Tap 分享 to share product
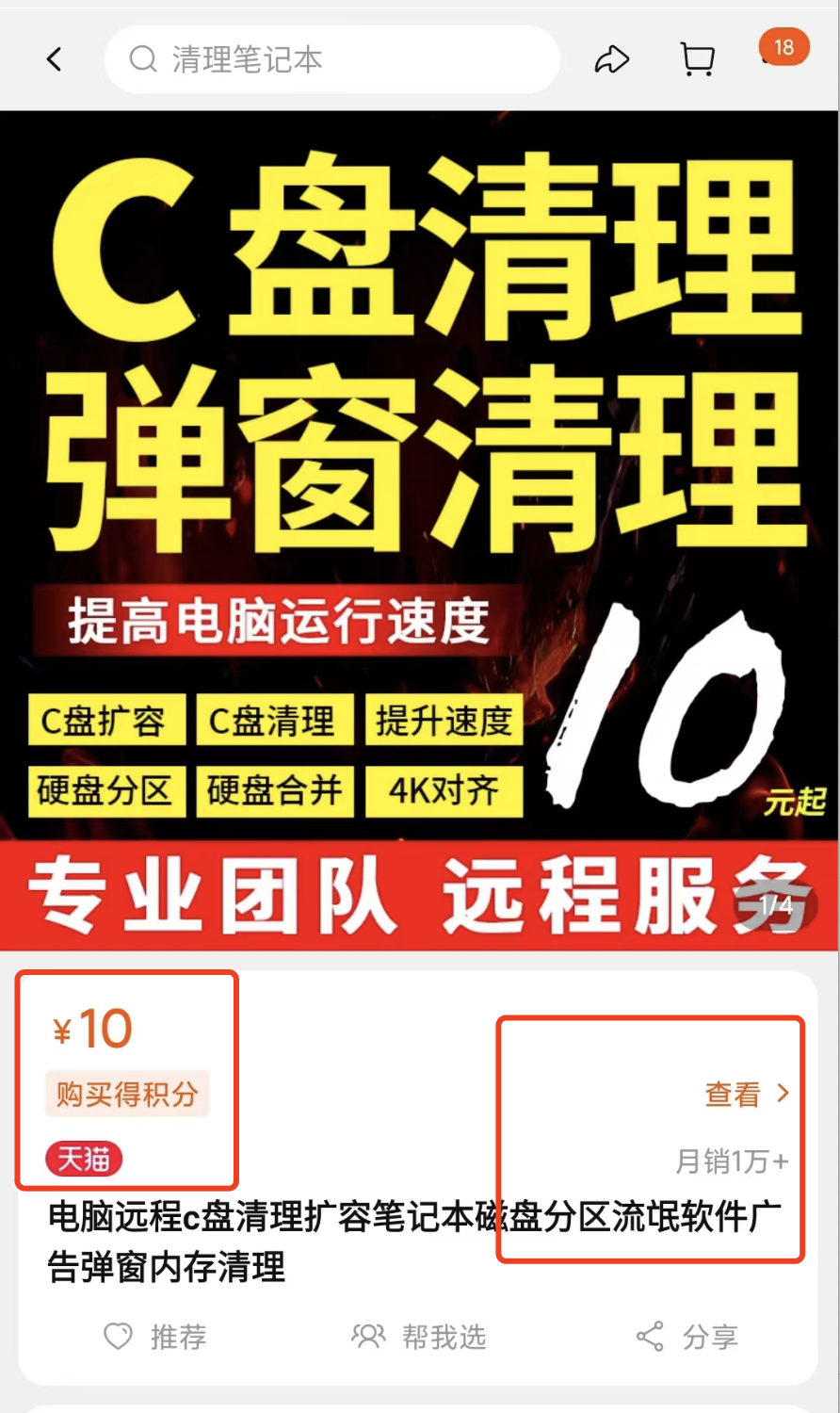Viewport: 840px width, 1413px height. point(687,1337)
